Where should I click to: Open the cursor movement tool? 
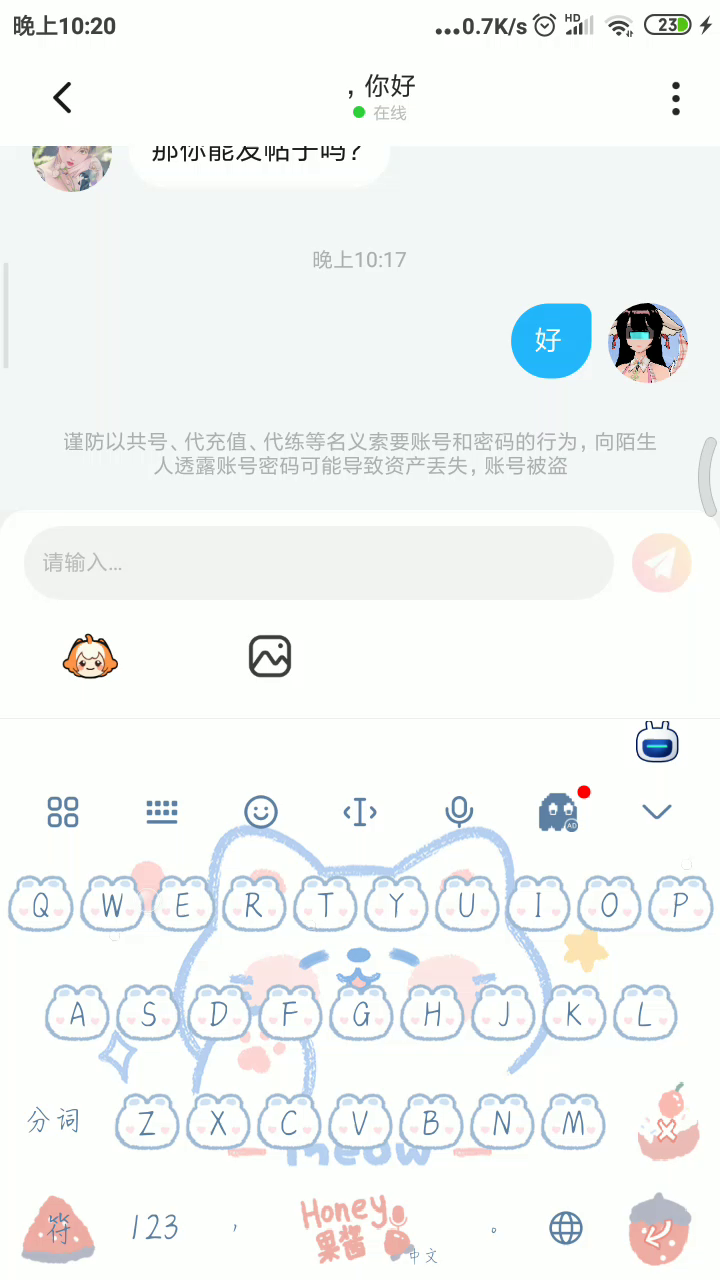360,812
